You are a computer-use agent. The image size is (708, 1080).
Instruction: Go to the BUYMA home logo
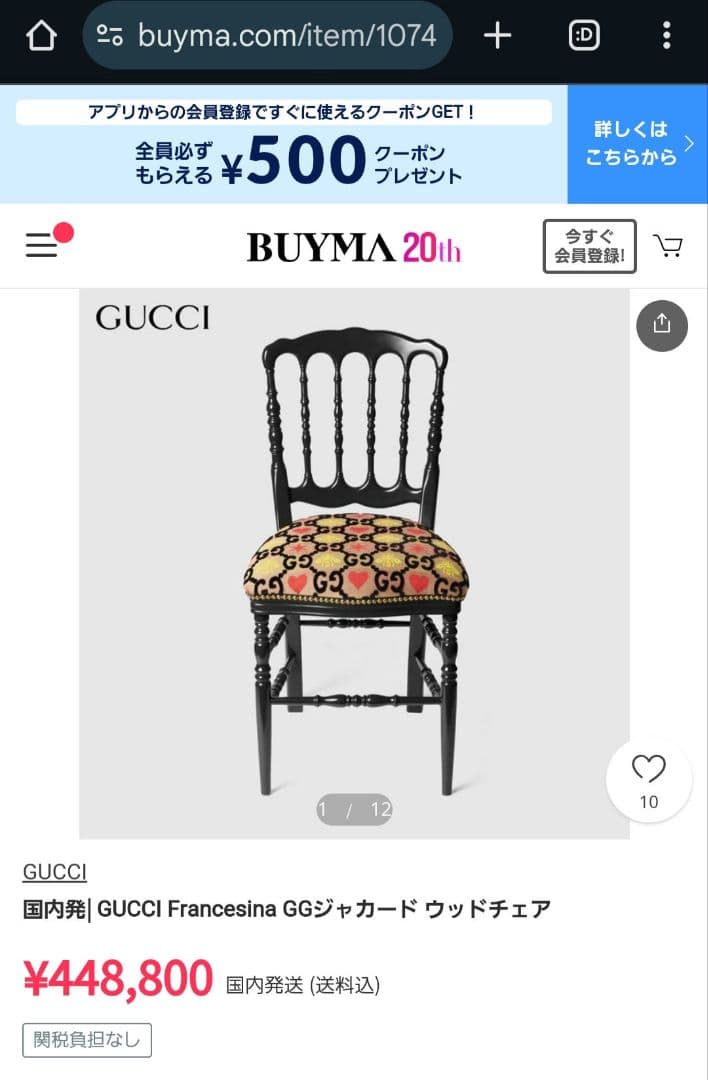(x=353, y=247)
